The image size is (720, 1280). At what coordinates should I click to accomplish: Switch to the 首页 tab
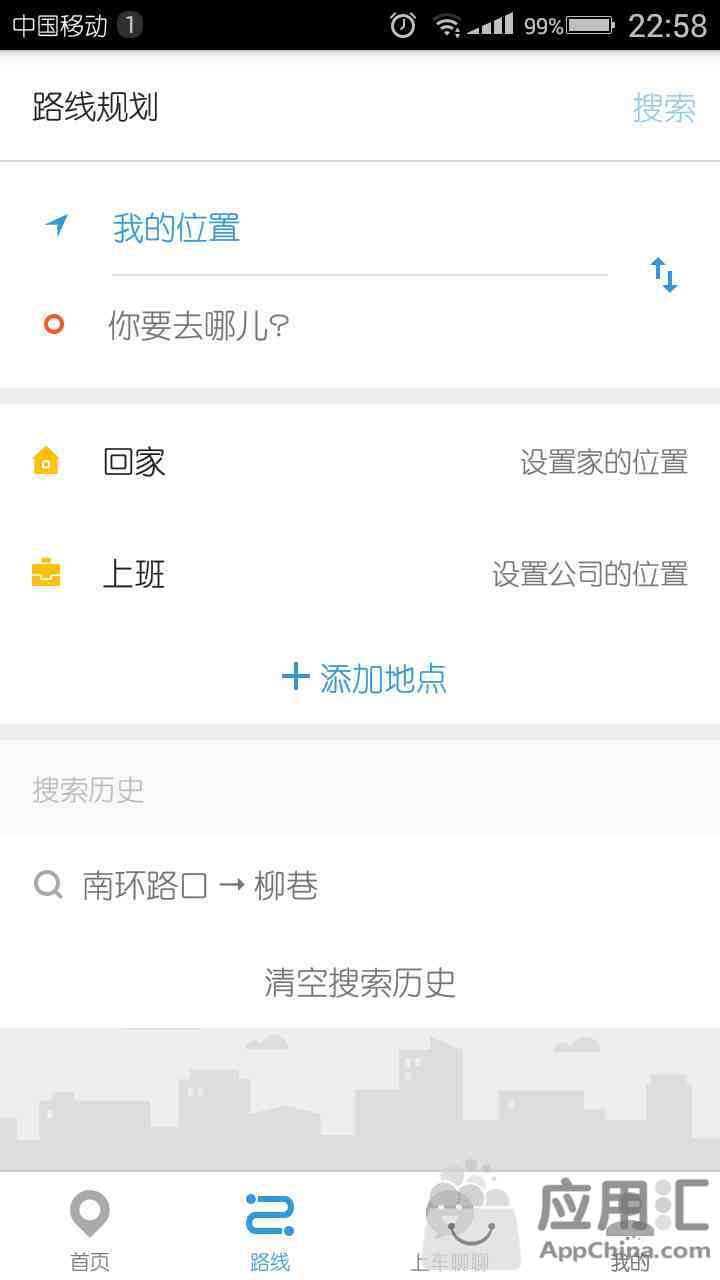pos(90,1229)
